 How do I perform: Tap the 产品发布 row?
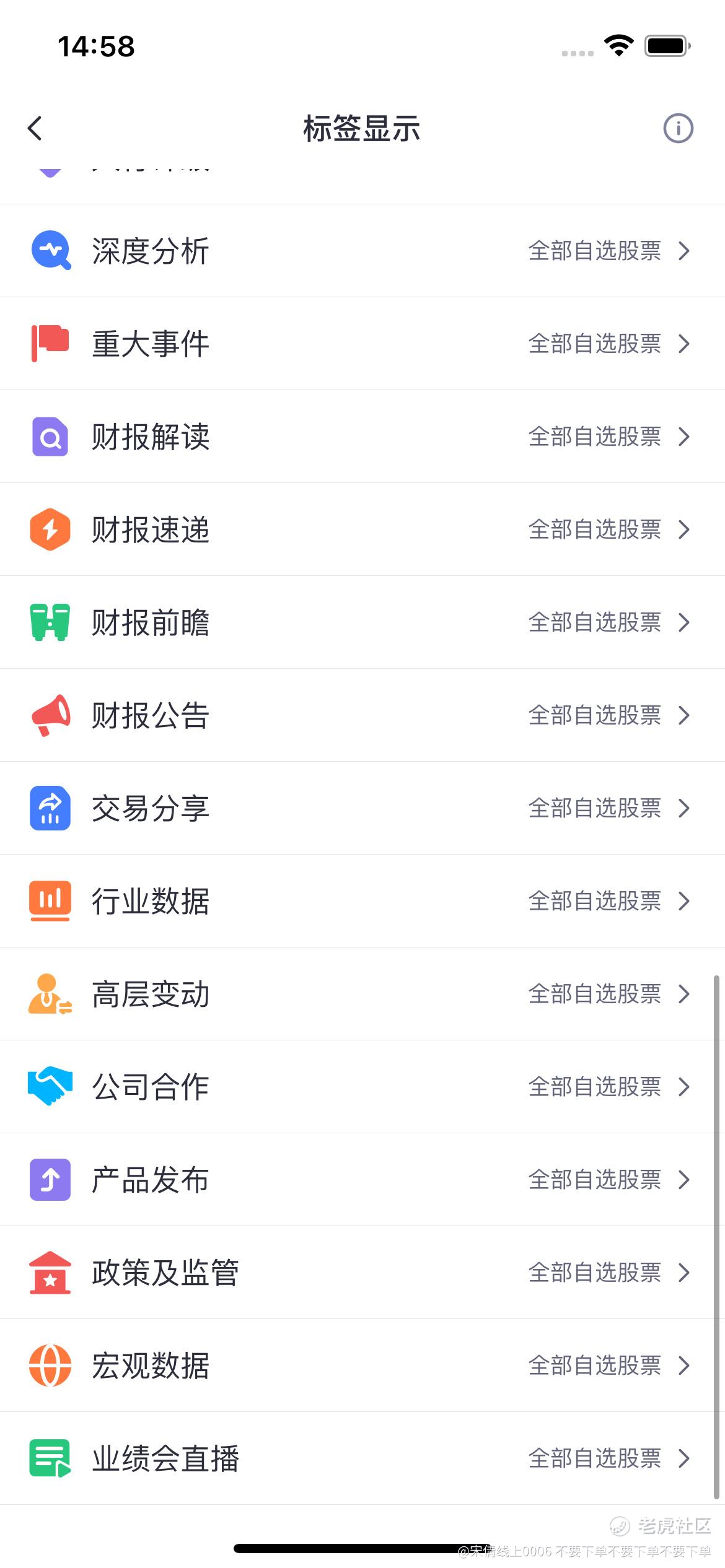(362, 1180)
